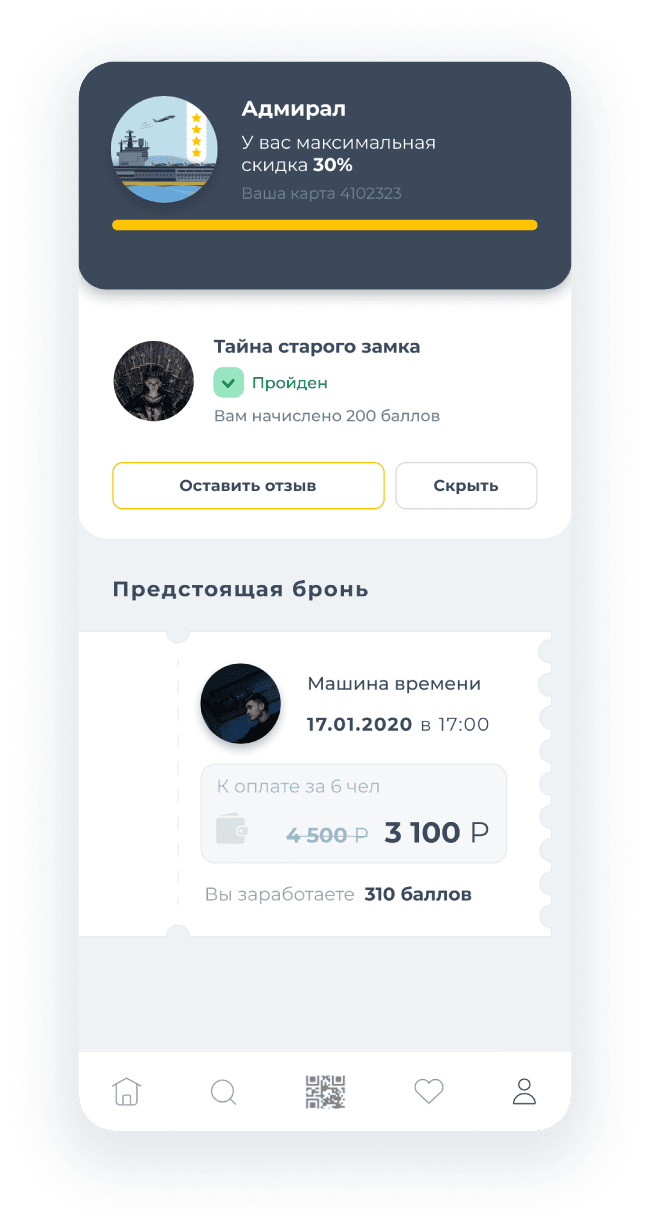Open the Адмирал loyalty card

[324, 175]
